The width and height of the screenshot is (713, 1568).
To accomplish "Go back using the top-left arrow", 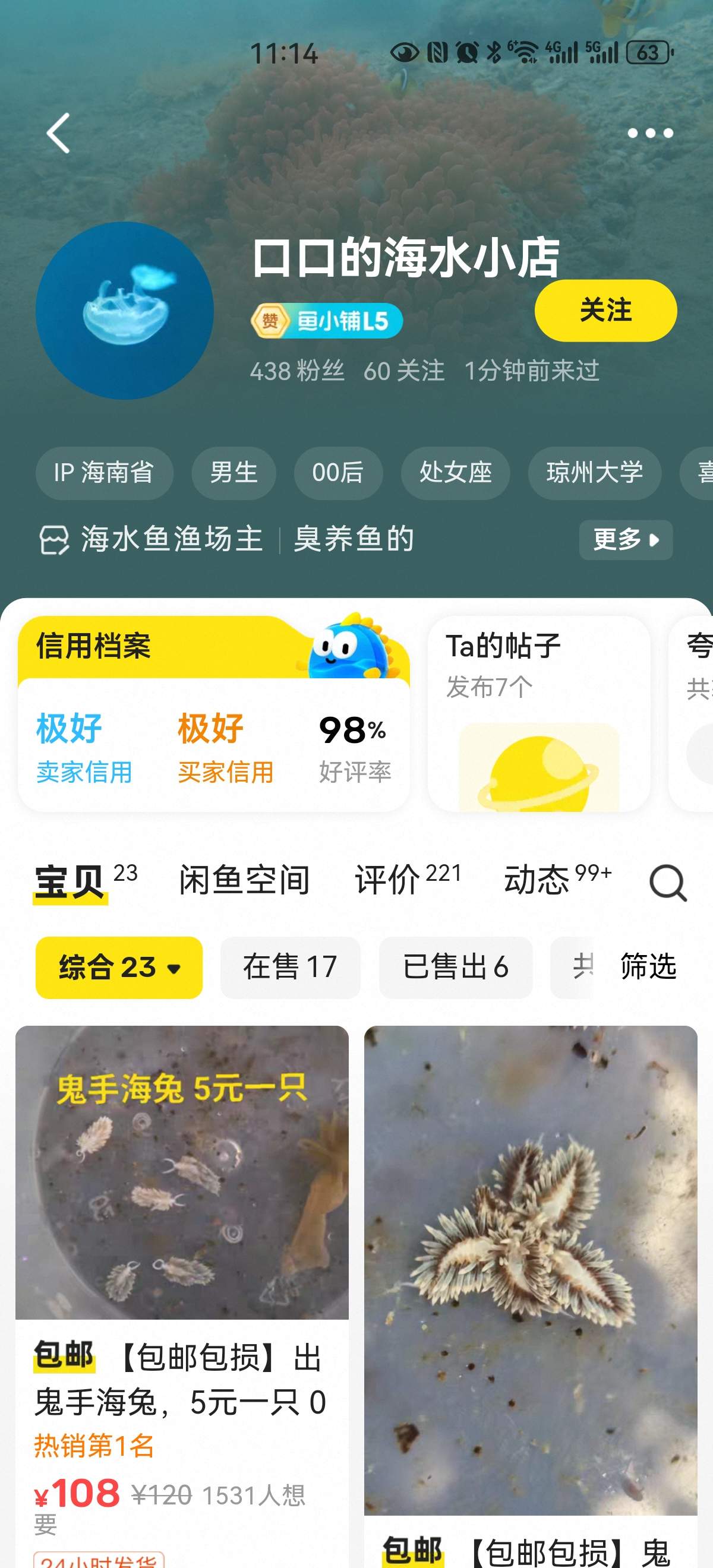I will coord(58,132).
